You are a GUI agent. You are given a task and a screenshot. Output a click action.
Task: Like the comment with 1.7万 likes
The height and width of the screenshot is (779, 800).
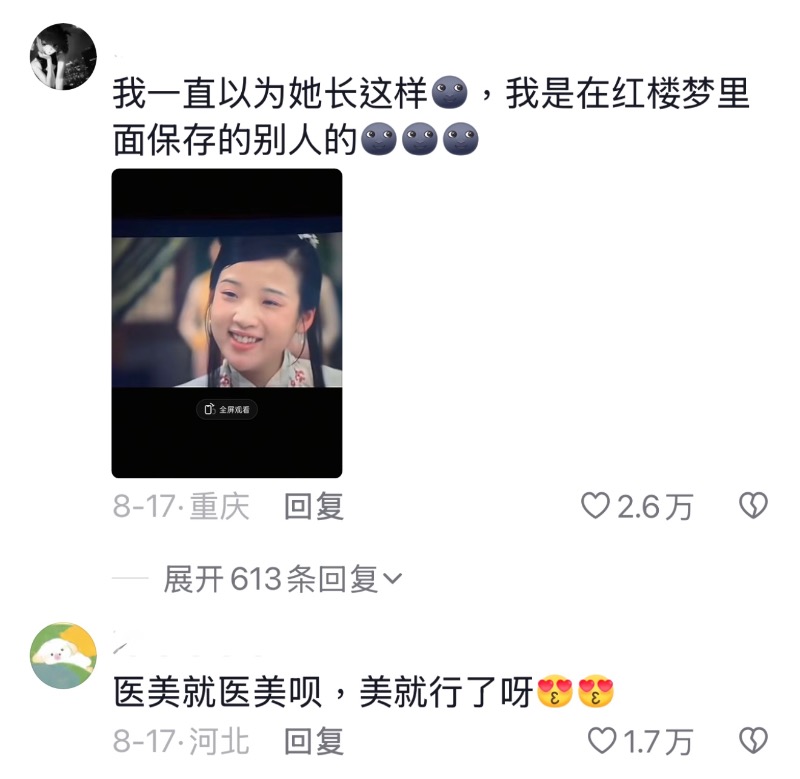coord(602,741)
